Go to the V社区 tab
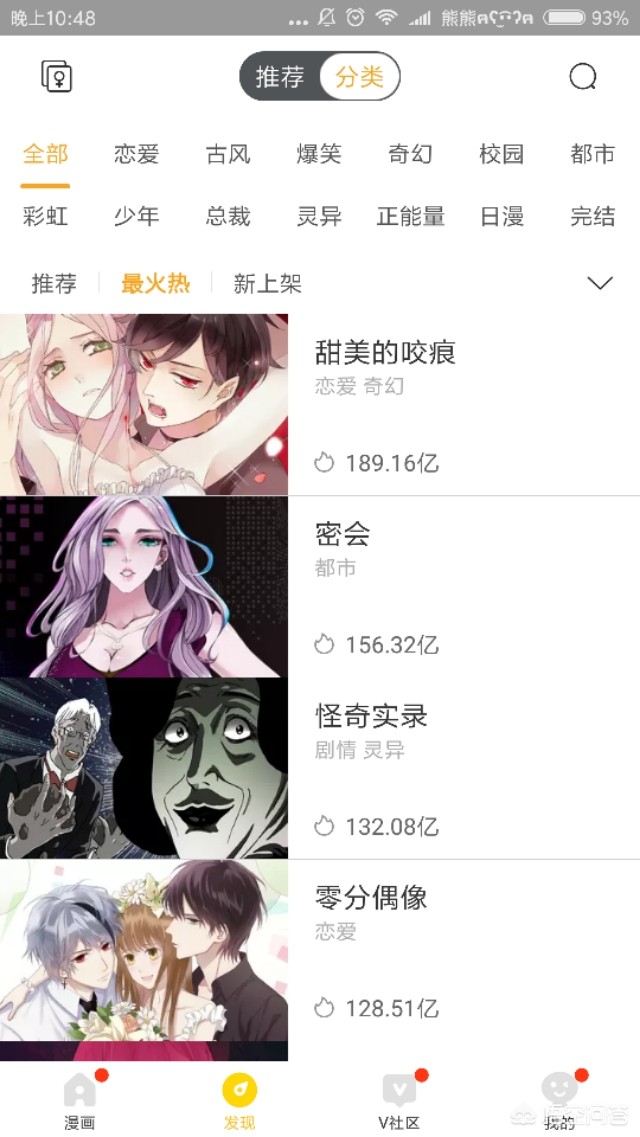 point(399,1100)
